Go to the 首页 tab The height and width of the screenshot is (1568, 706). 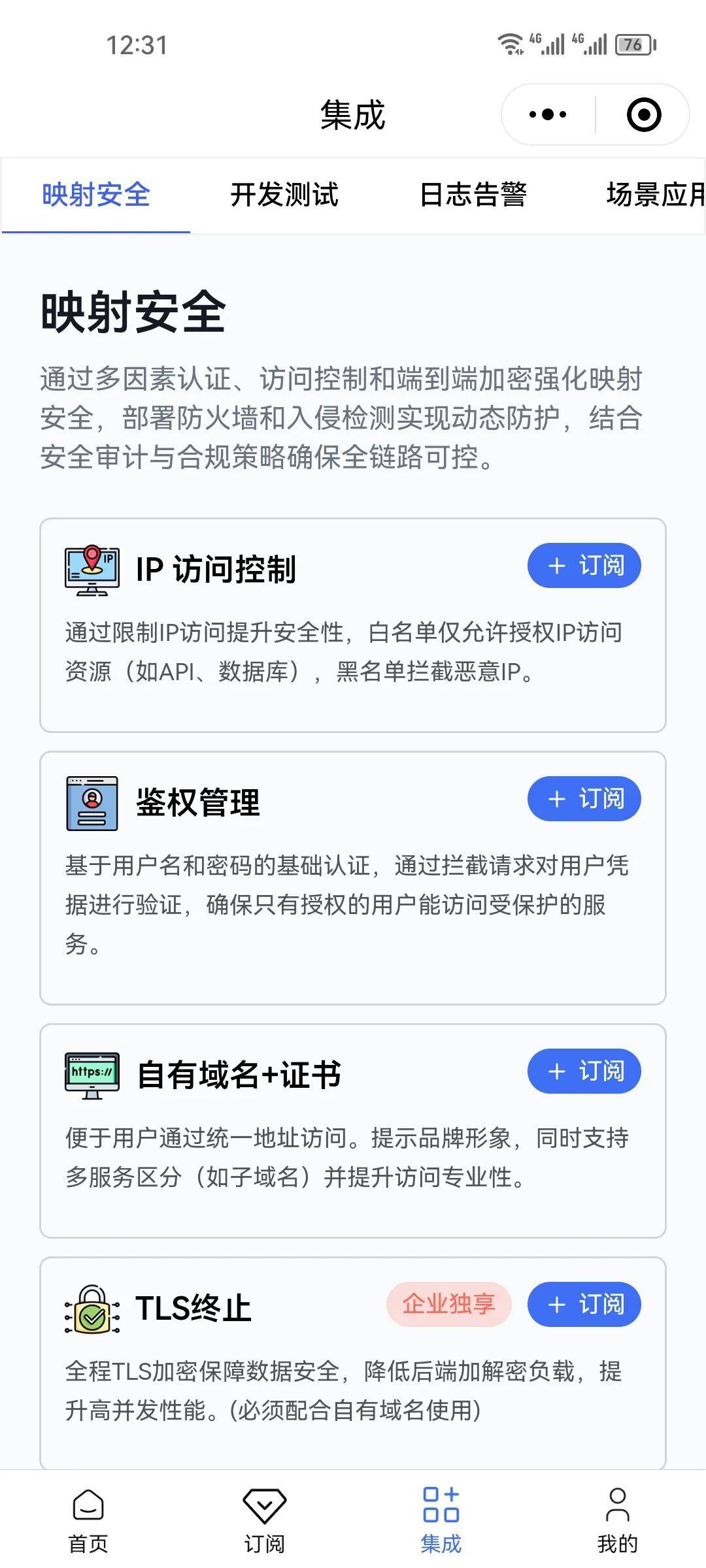[x=88, y=1521]
